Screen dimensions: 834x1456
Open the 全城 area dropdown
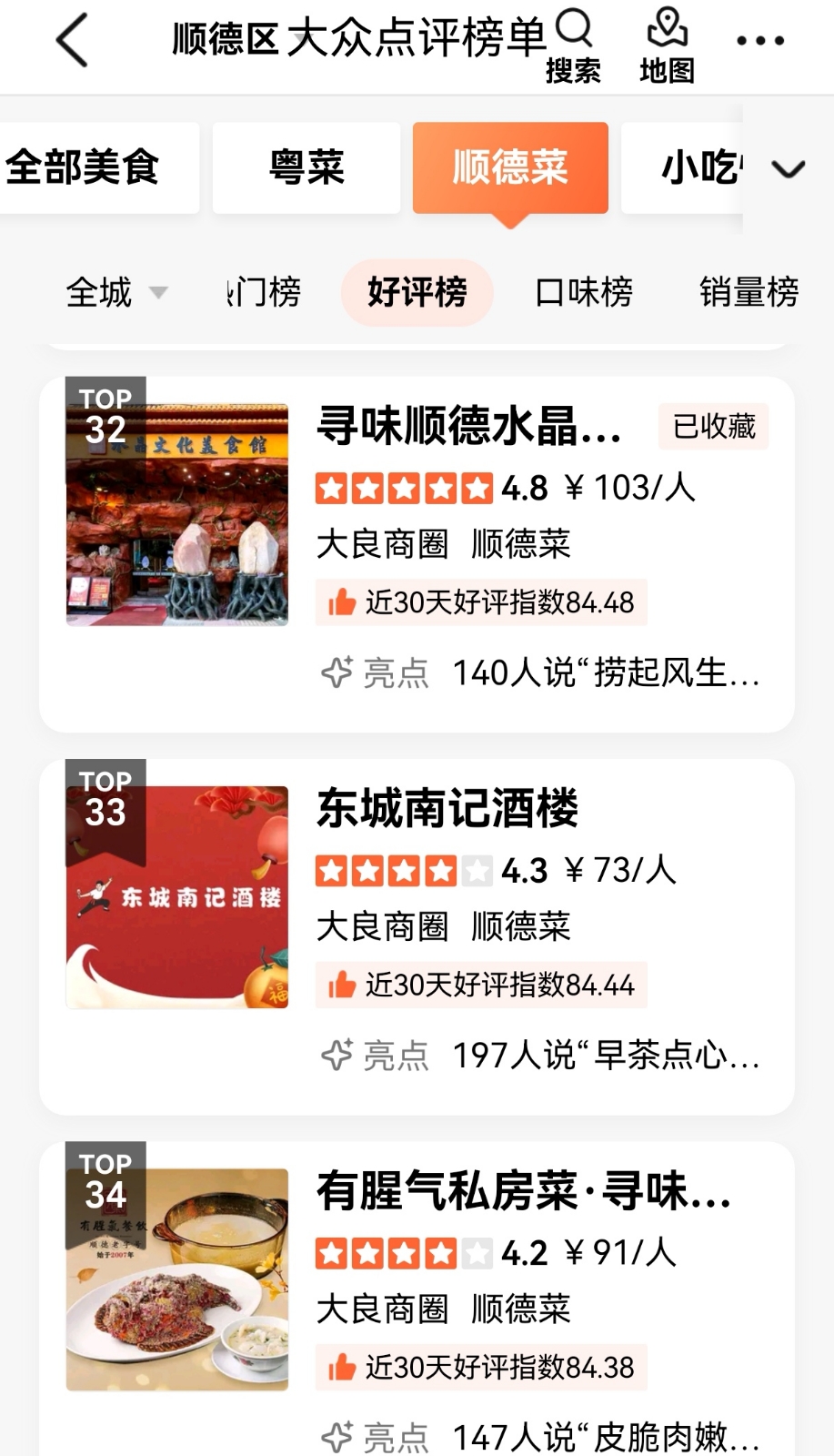tap(116, 293)
